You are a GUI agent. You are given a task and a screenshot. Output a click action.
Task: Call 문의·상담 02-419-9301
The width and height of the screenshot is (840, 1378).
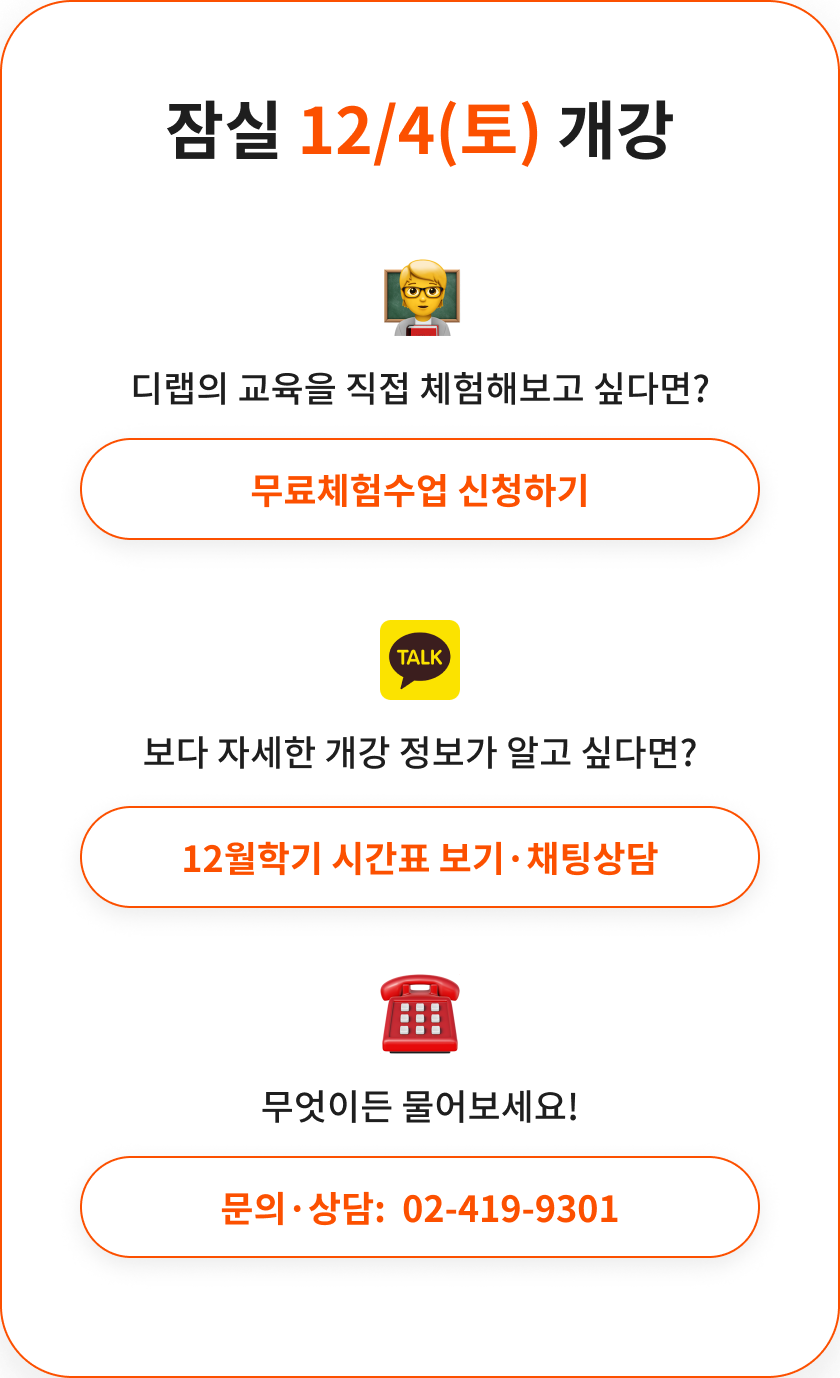419,1208
